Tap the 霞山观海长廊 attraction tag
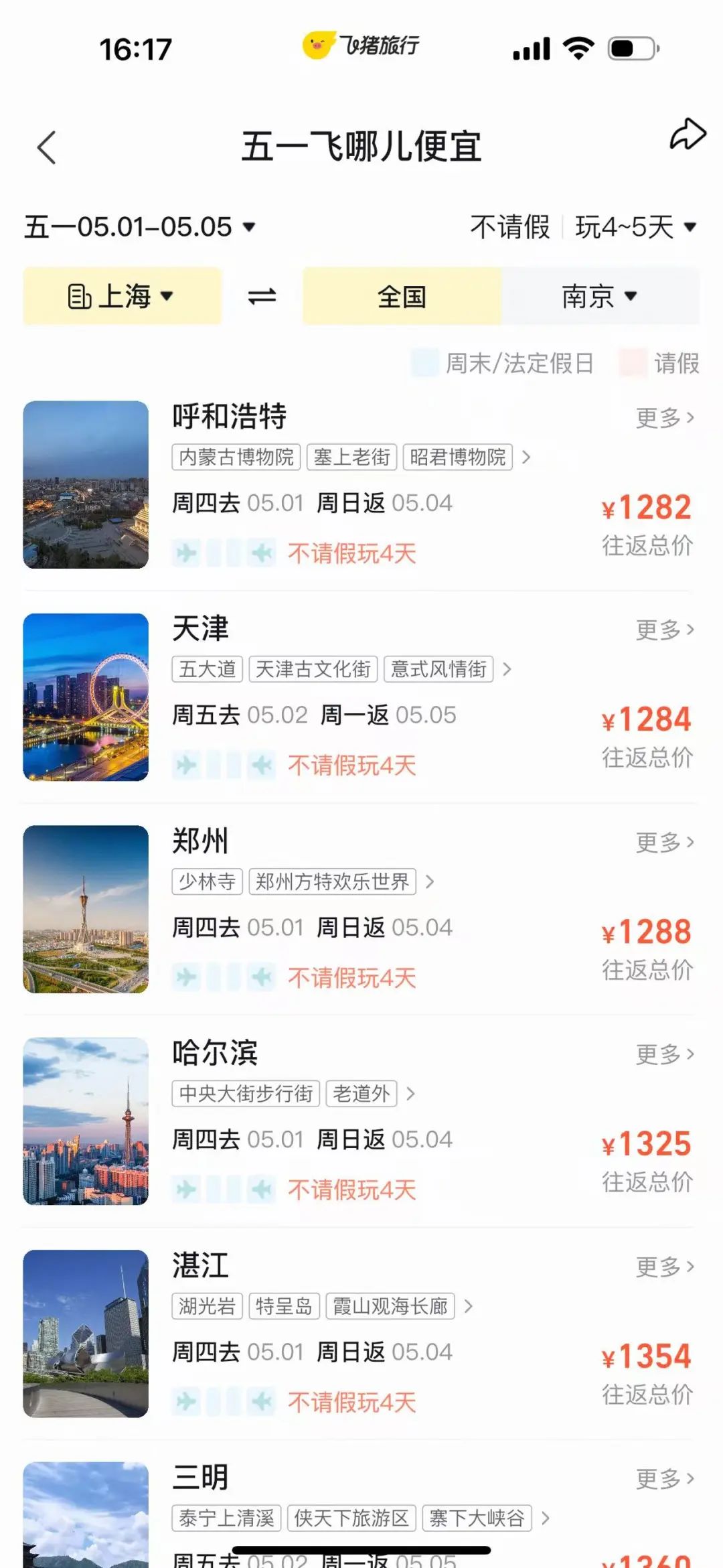723x1568 pixels. pyautogui.click(x=390, y=1306)
